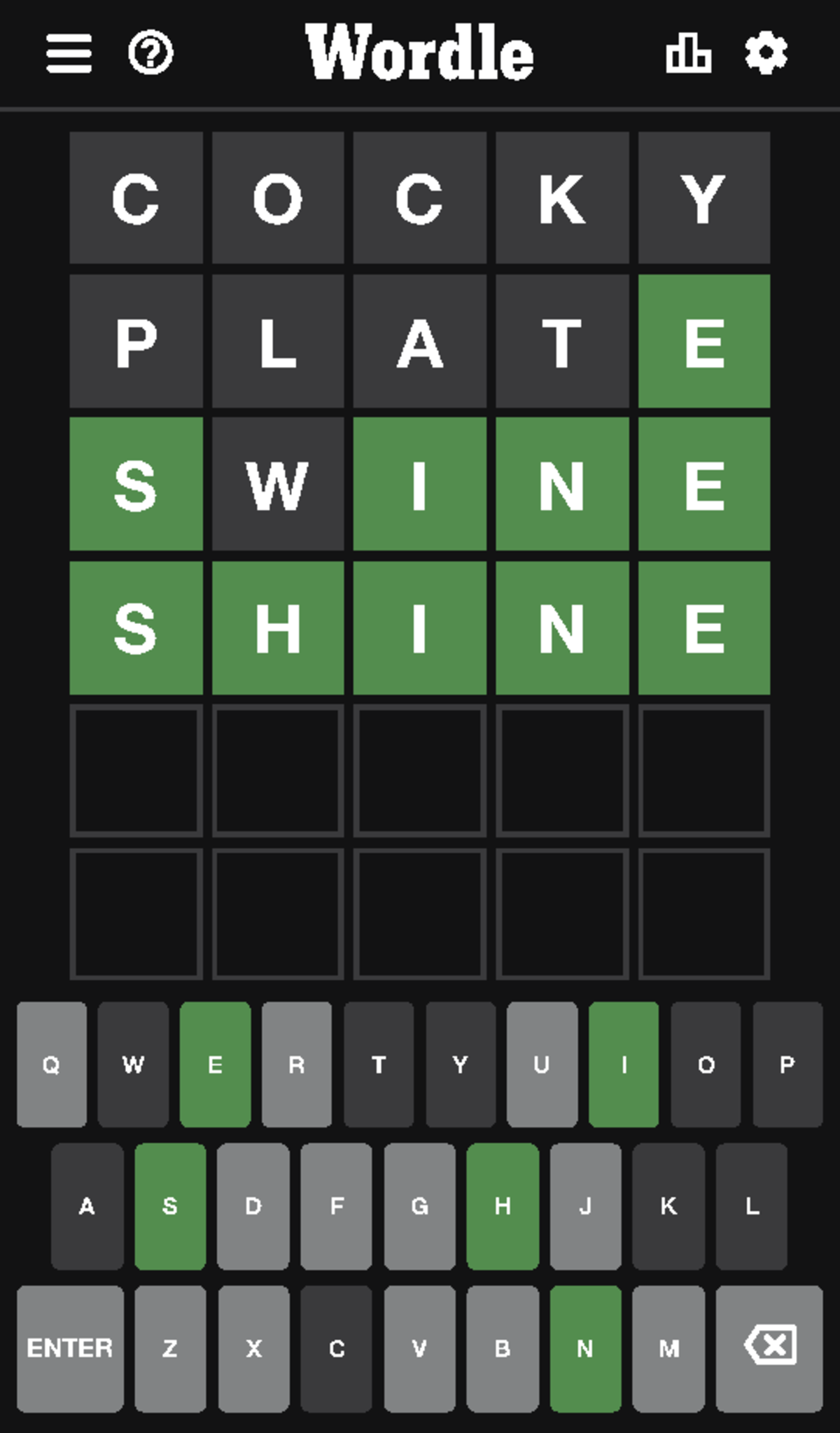This screenshot has height=1433, width=840.
Task: Open the hamburger menu
Action: [x=69, y=53]
